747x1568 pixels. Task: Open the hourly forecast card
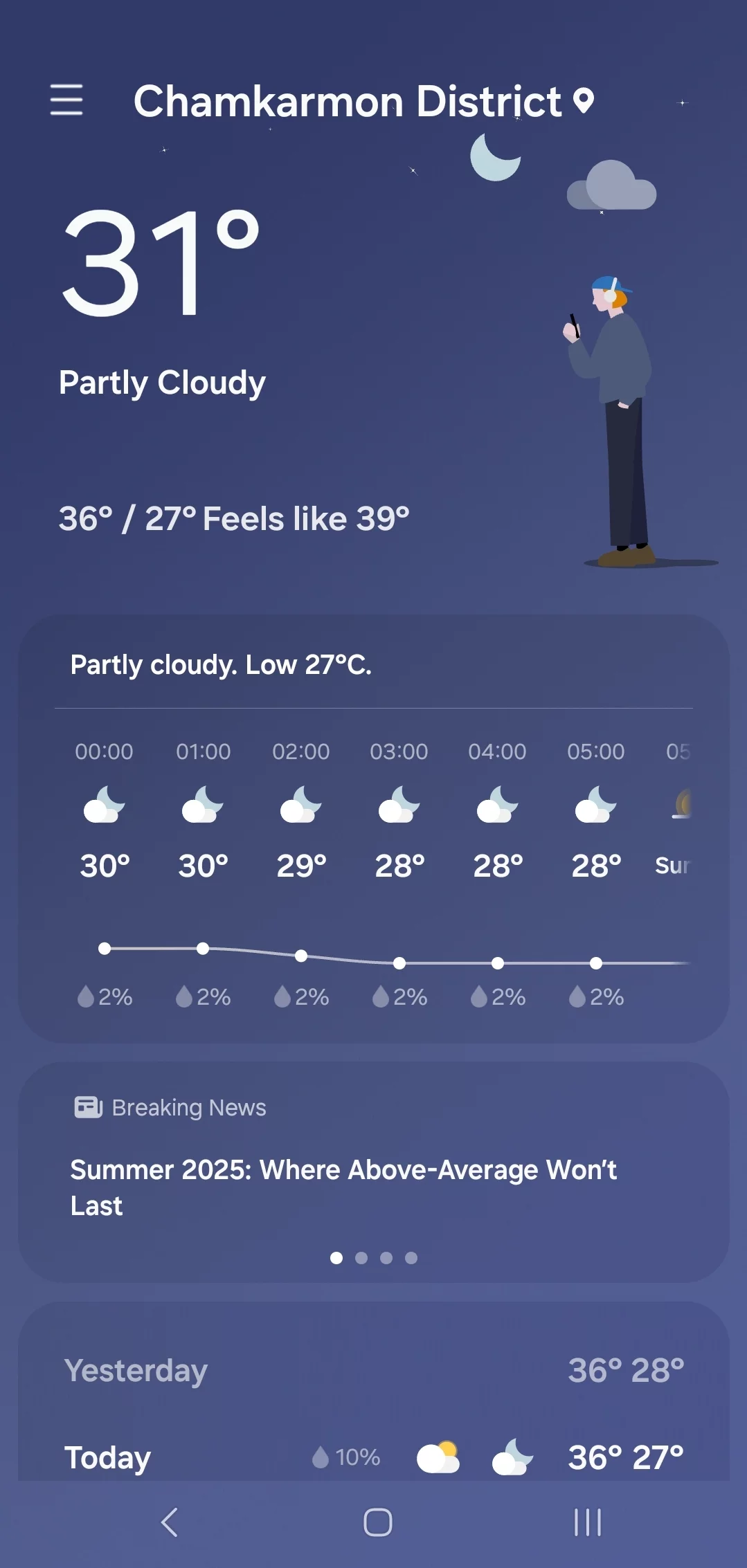click(x=373, y=865)
